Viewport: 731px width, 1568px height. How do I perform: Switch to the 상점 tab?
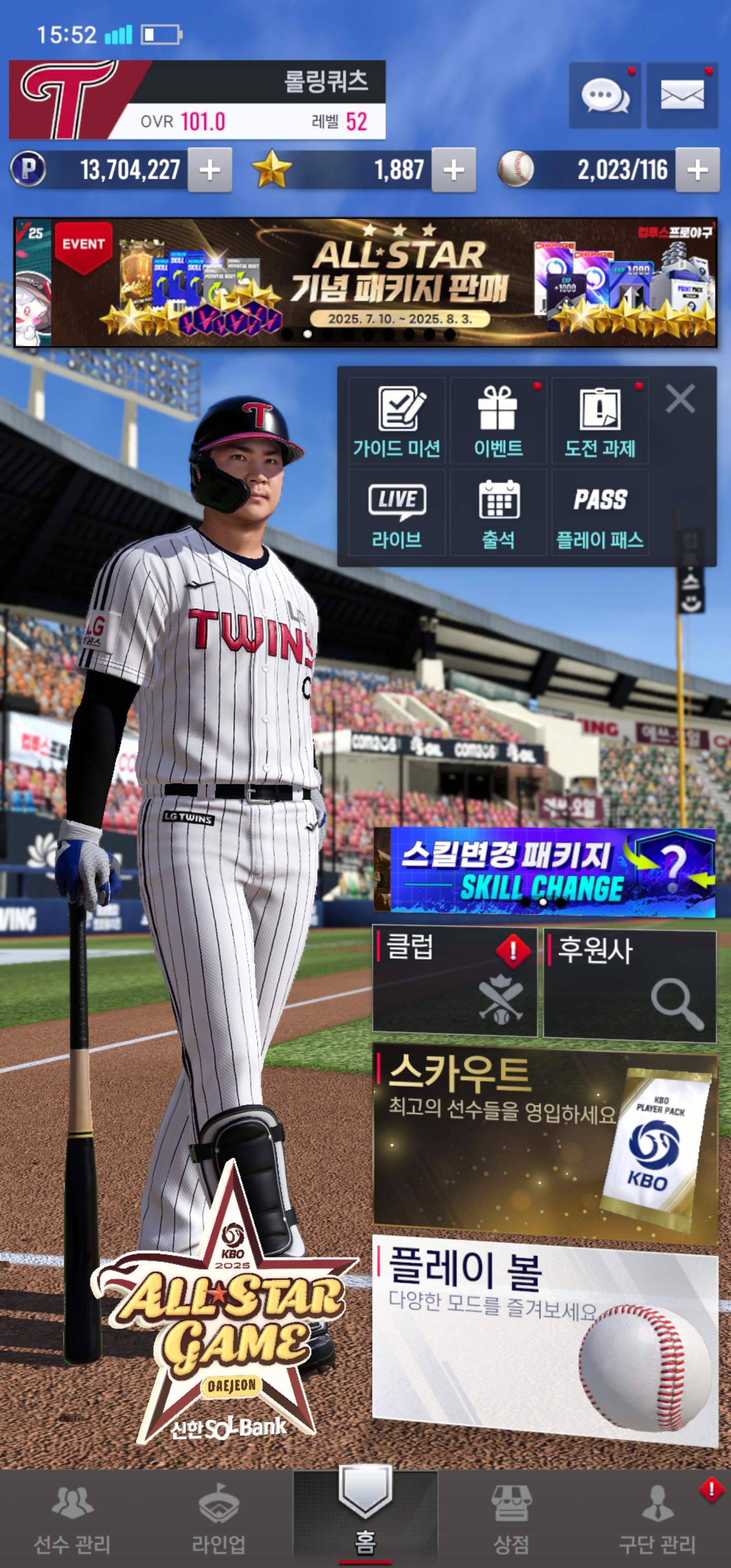pyautogui.click(x=511, y=1519)
